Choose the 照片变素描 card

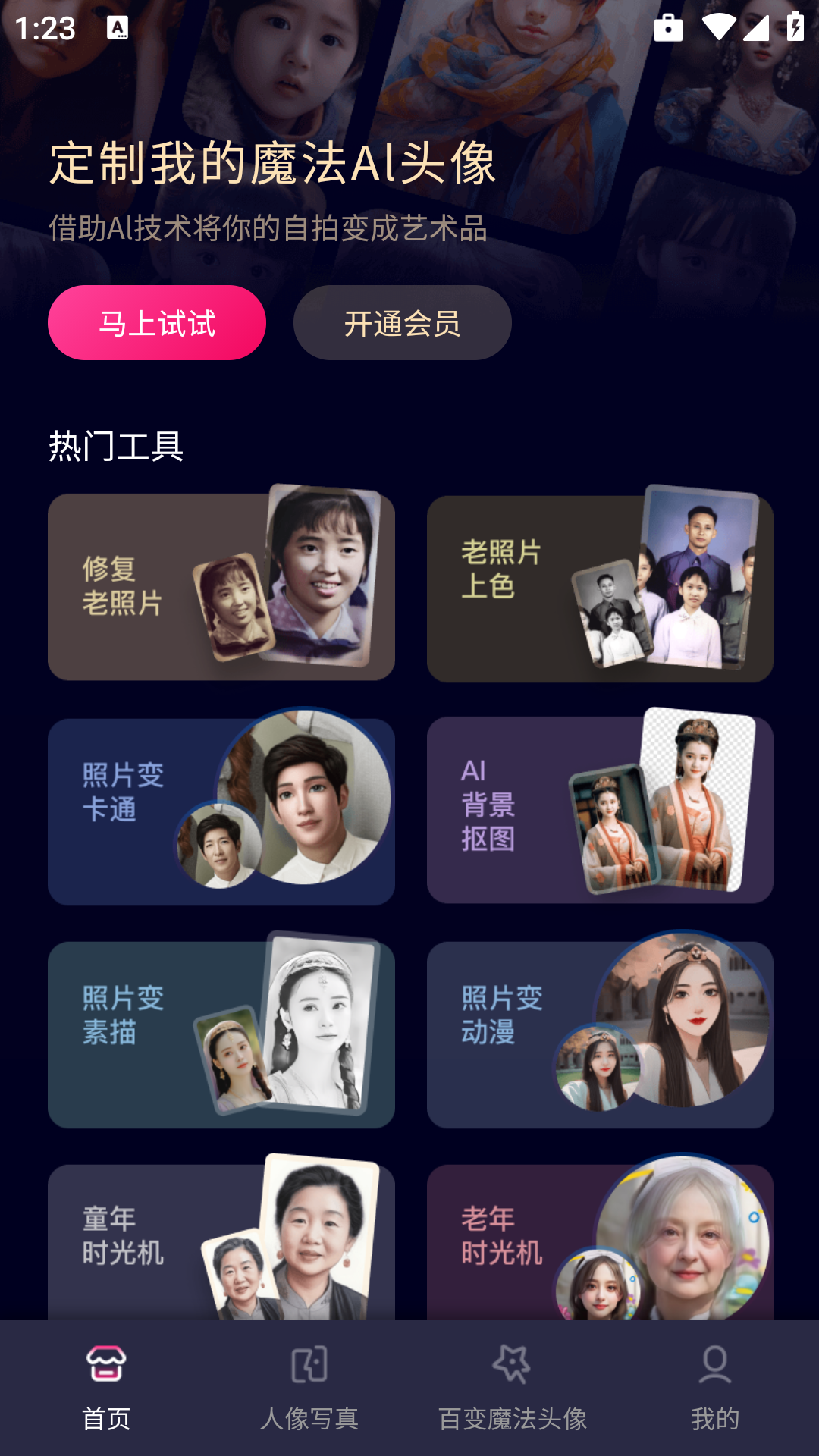click(x=221, y=1034)
